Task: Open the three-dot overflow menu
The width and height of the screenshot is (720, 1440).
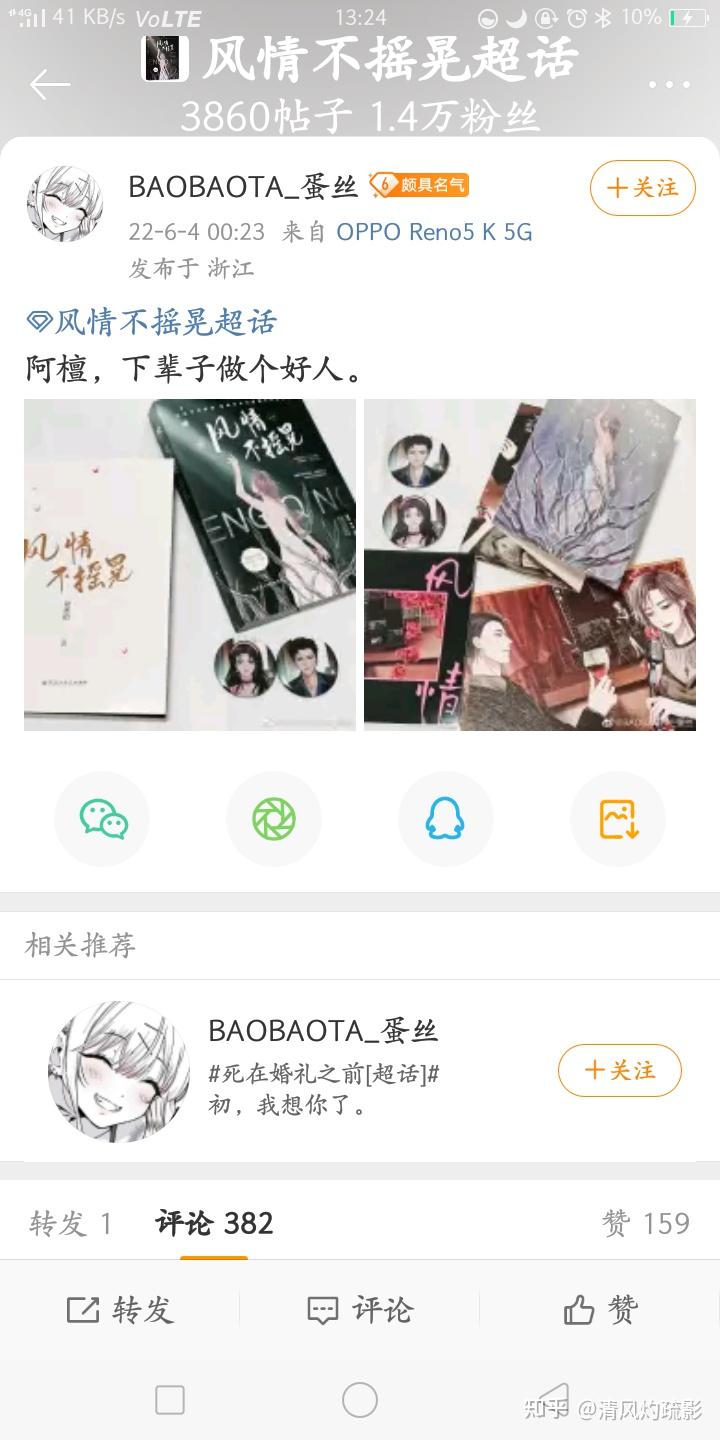Action: tap(669, 85)
